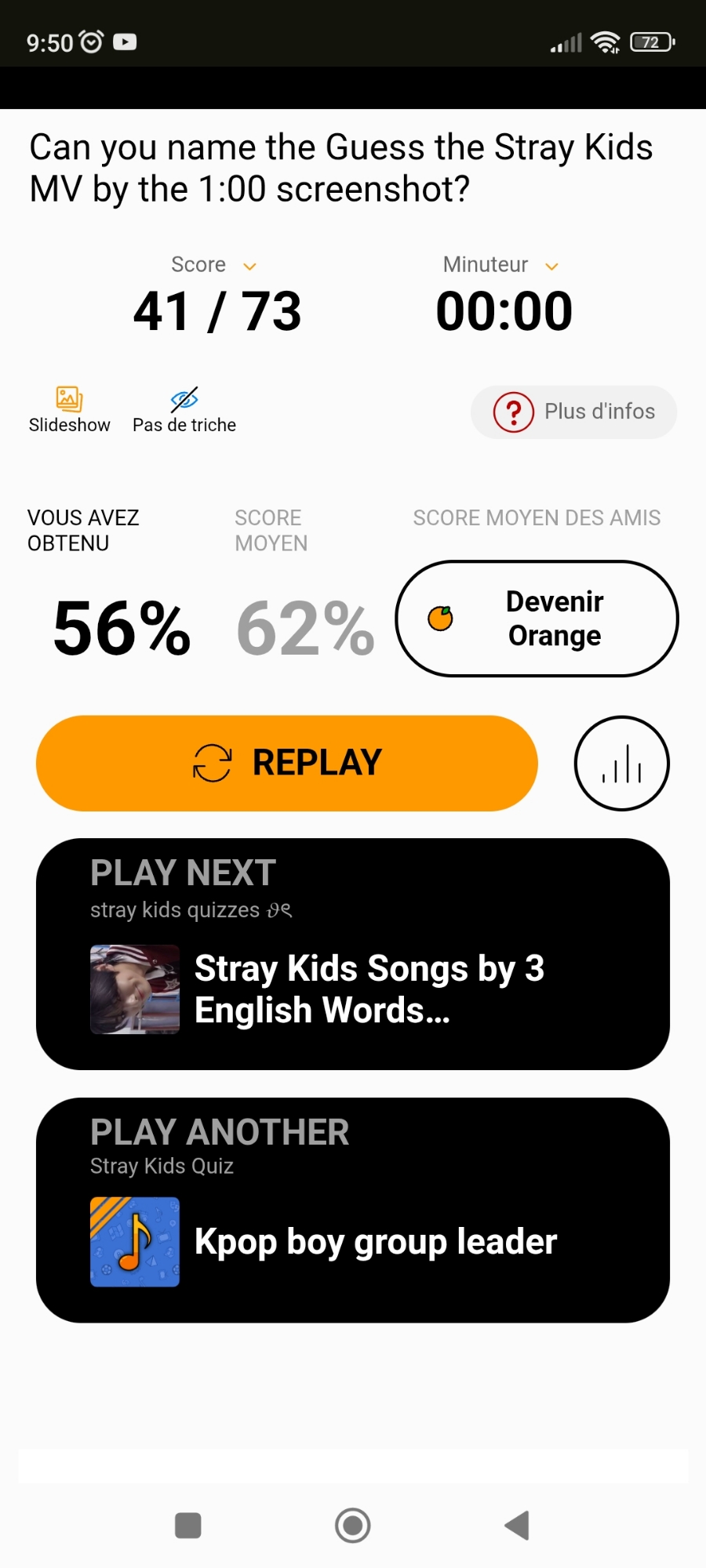Viewport: 706px width, 1568px height.
Task: Go to home screen via system home button
Action: pyautogui.click(x=352, y=1526)
